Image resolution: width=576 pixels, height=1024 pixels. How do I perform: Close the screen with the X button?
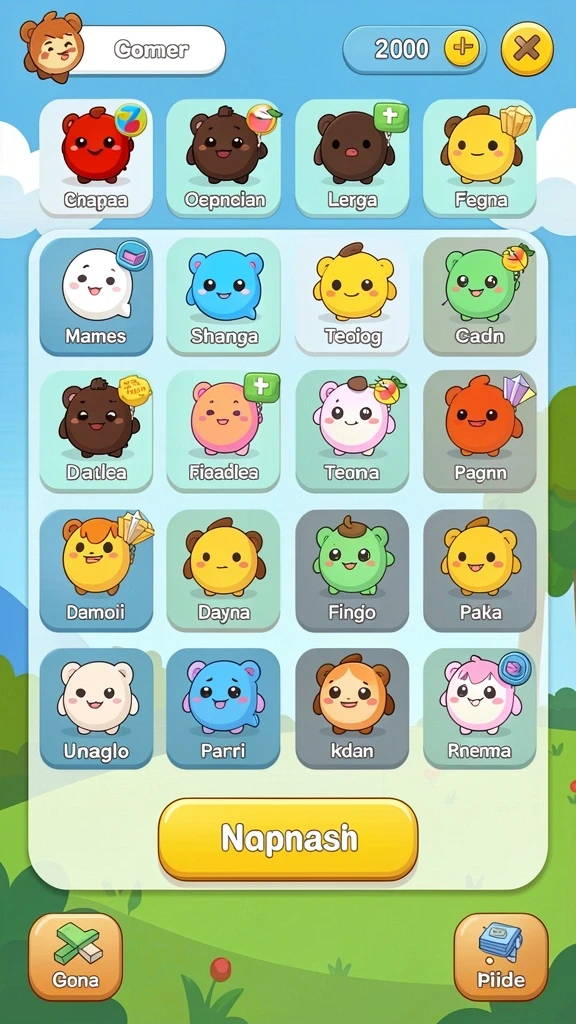[527, 49]
